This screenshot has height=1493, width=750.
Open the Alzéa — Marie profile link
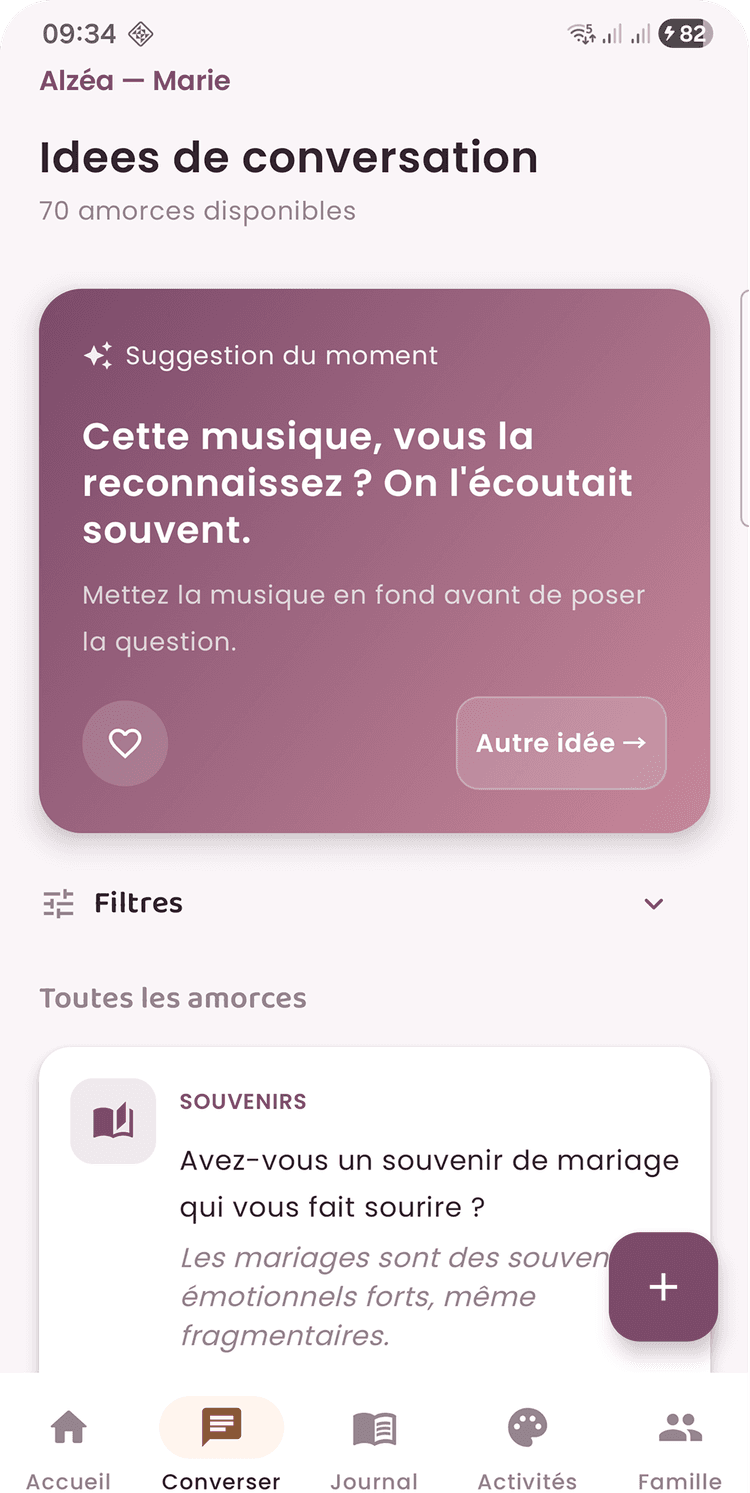[x=135, y=80]
